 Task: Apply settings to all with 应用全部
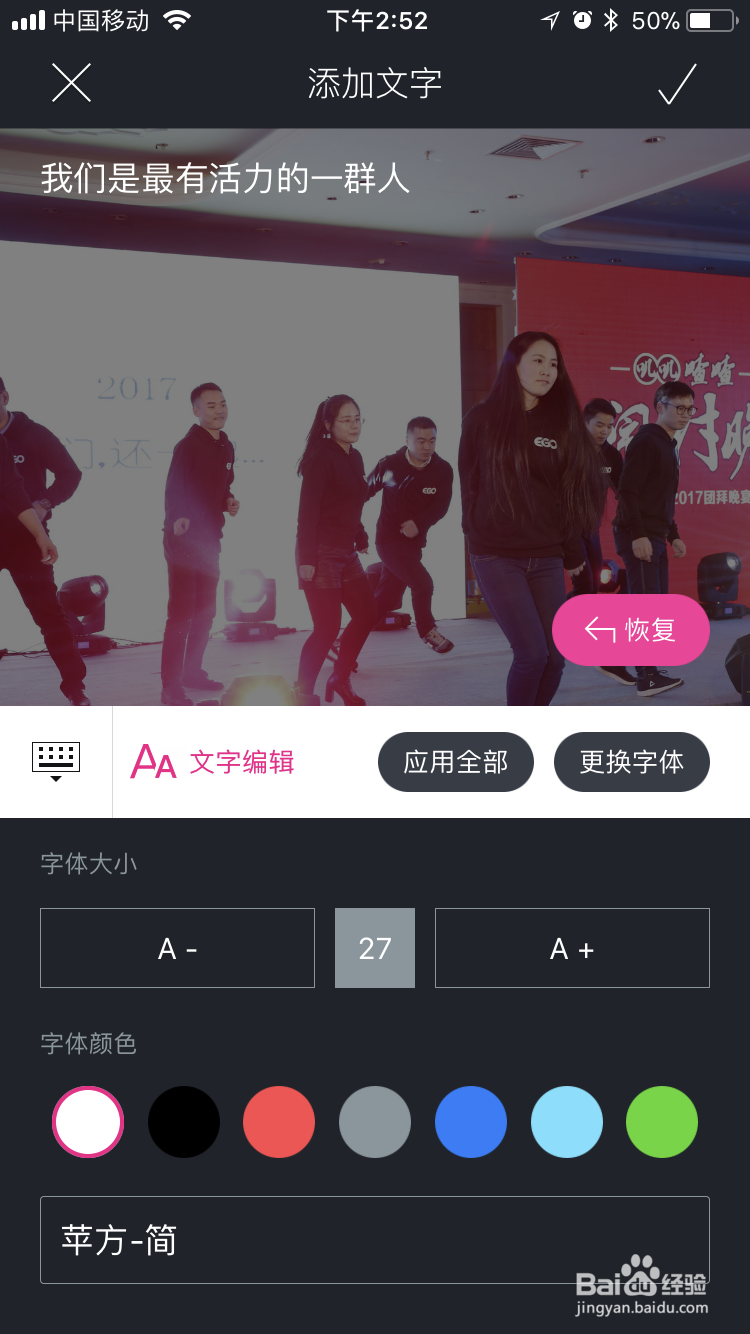[456, 761]
